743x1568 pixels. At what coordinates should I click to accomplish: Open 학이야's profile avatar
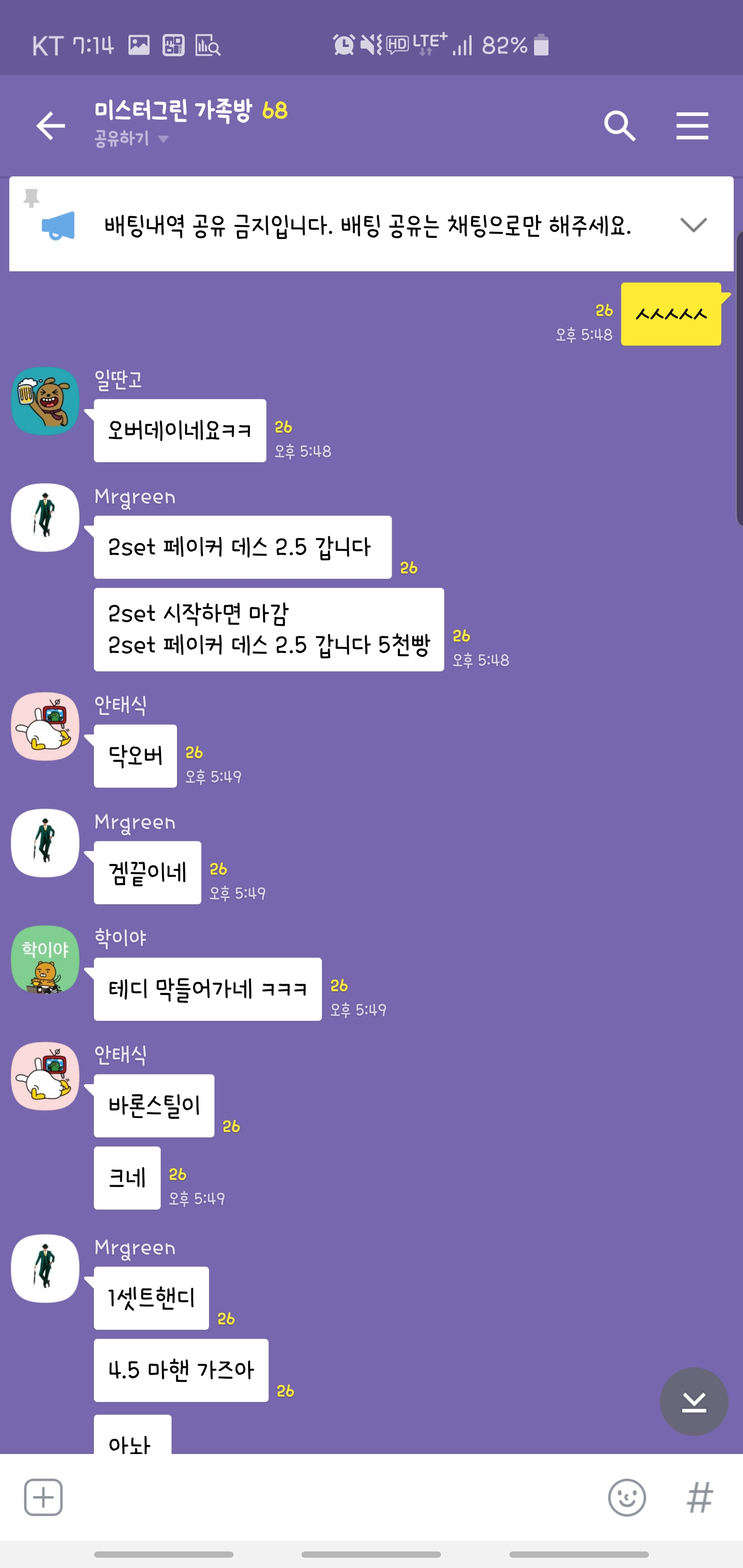point(45,959)
